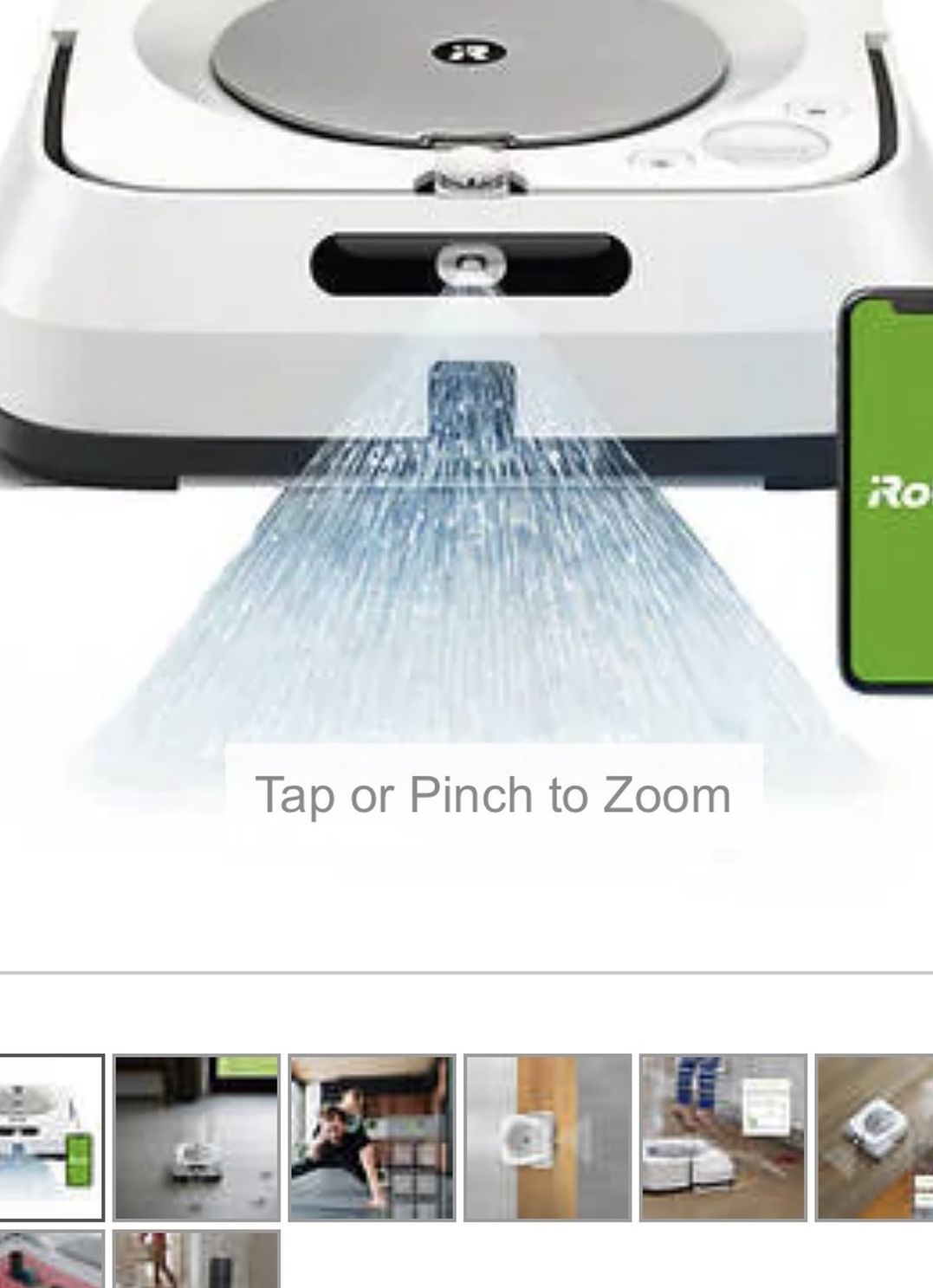Open the thumbnail of person sitting on couch
The image size is (933, 1288).
click(x=372, y=1137)
